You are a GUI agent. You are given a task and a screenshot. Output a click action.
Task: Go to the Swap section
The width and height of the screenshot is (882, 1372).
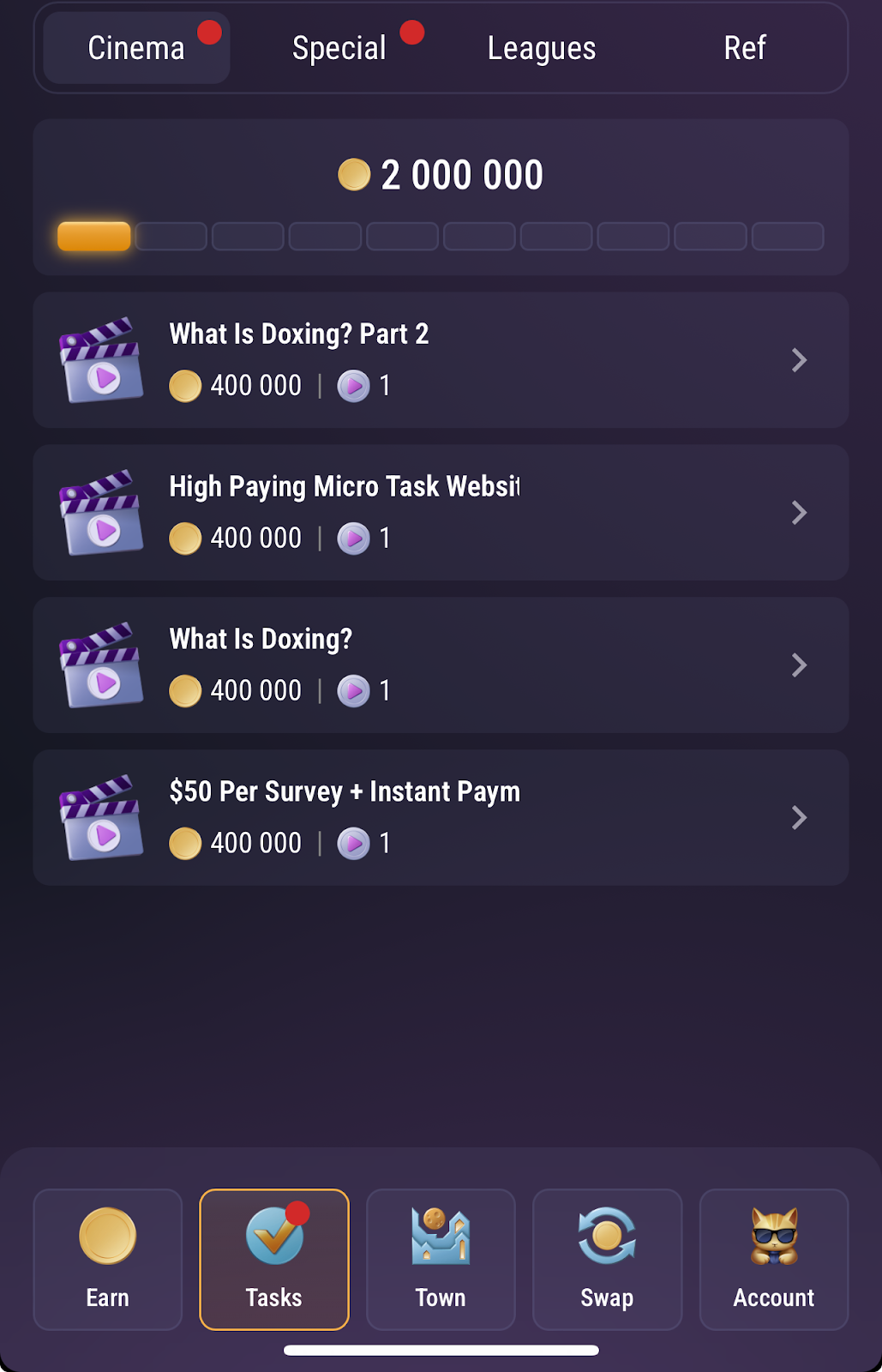[x=607, y=1259]
